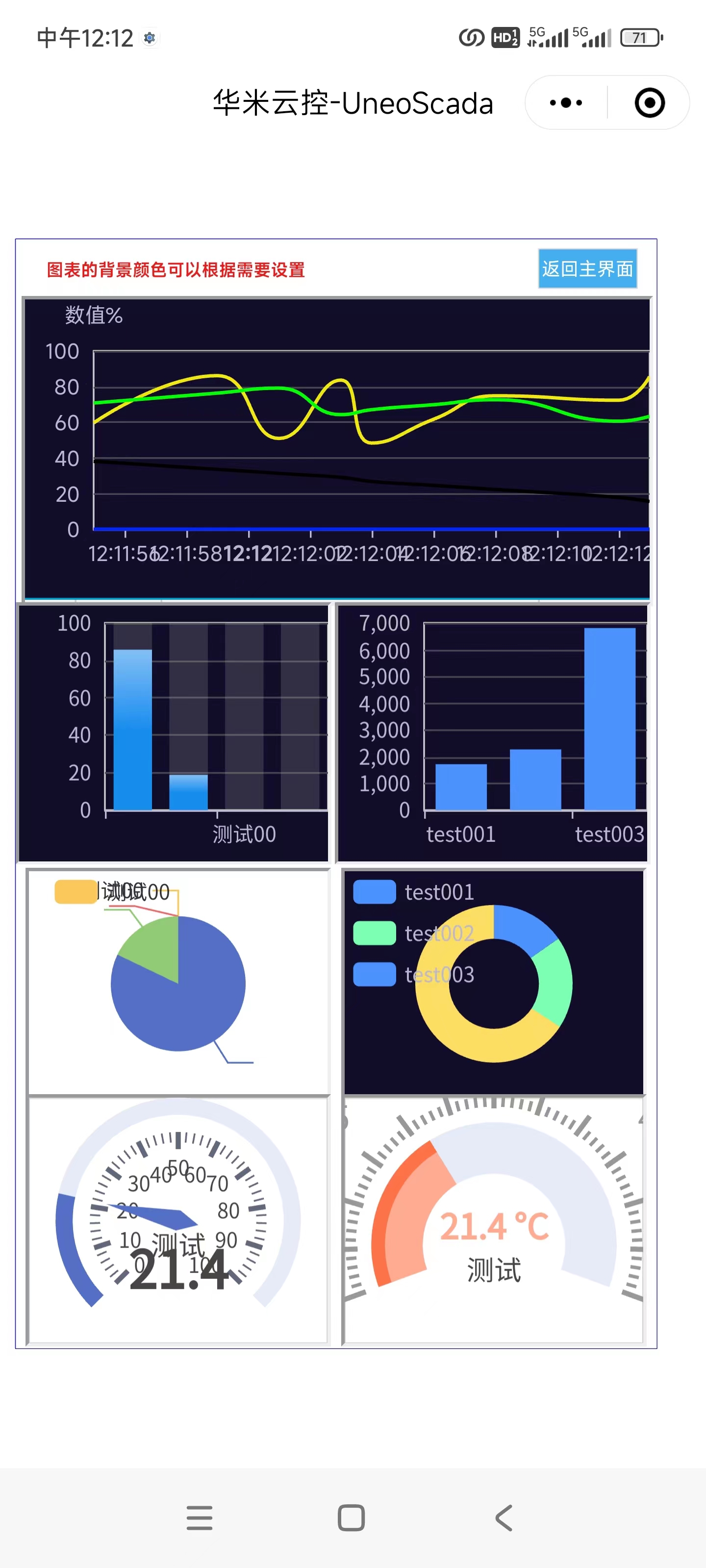This screenshot has height=1568, width=706.
Task: Go back using the system back button
Action: [503, 1518]
